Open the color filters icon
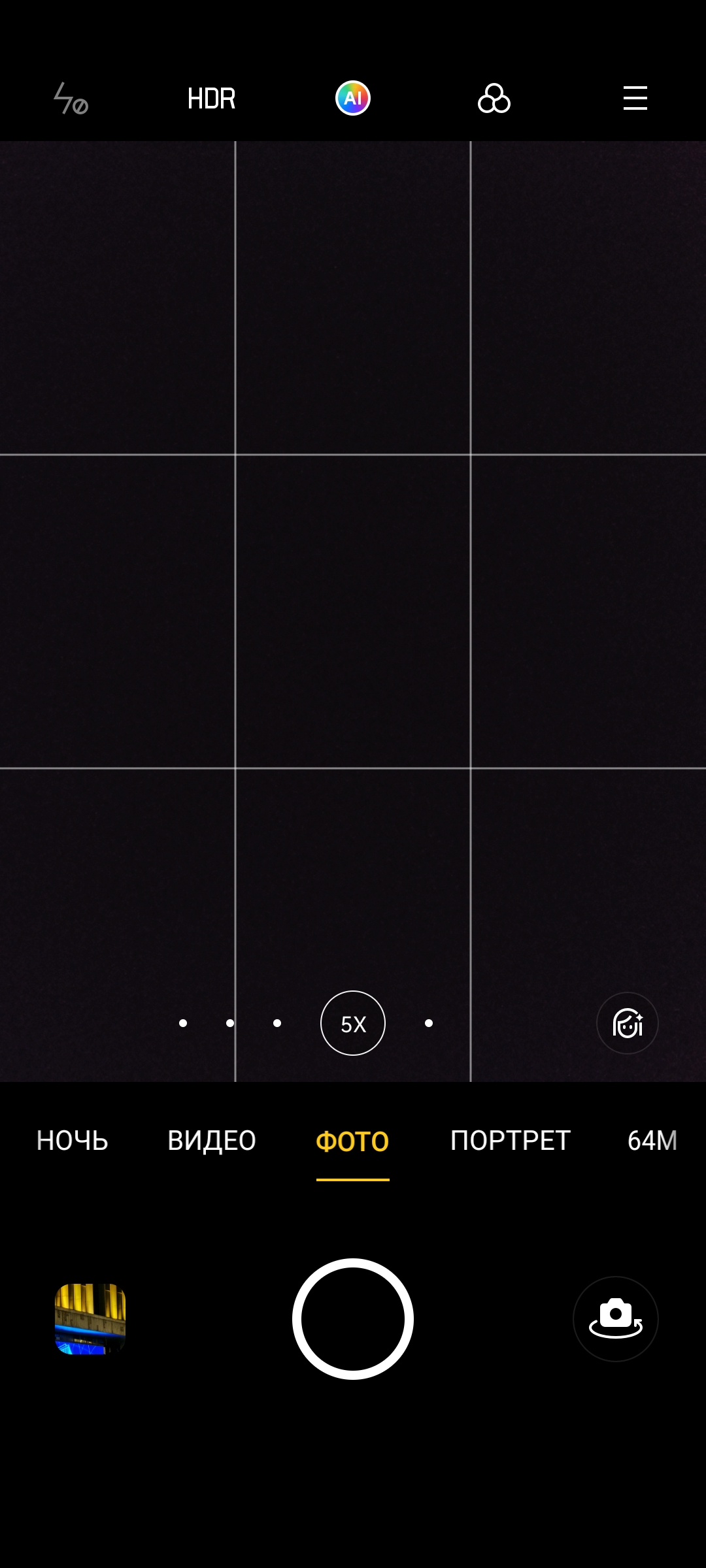The image size is (706, 1568). tap(494, 99)
